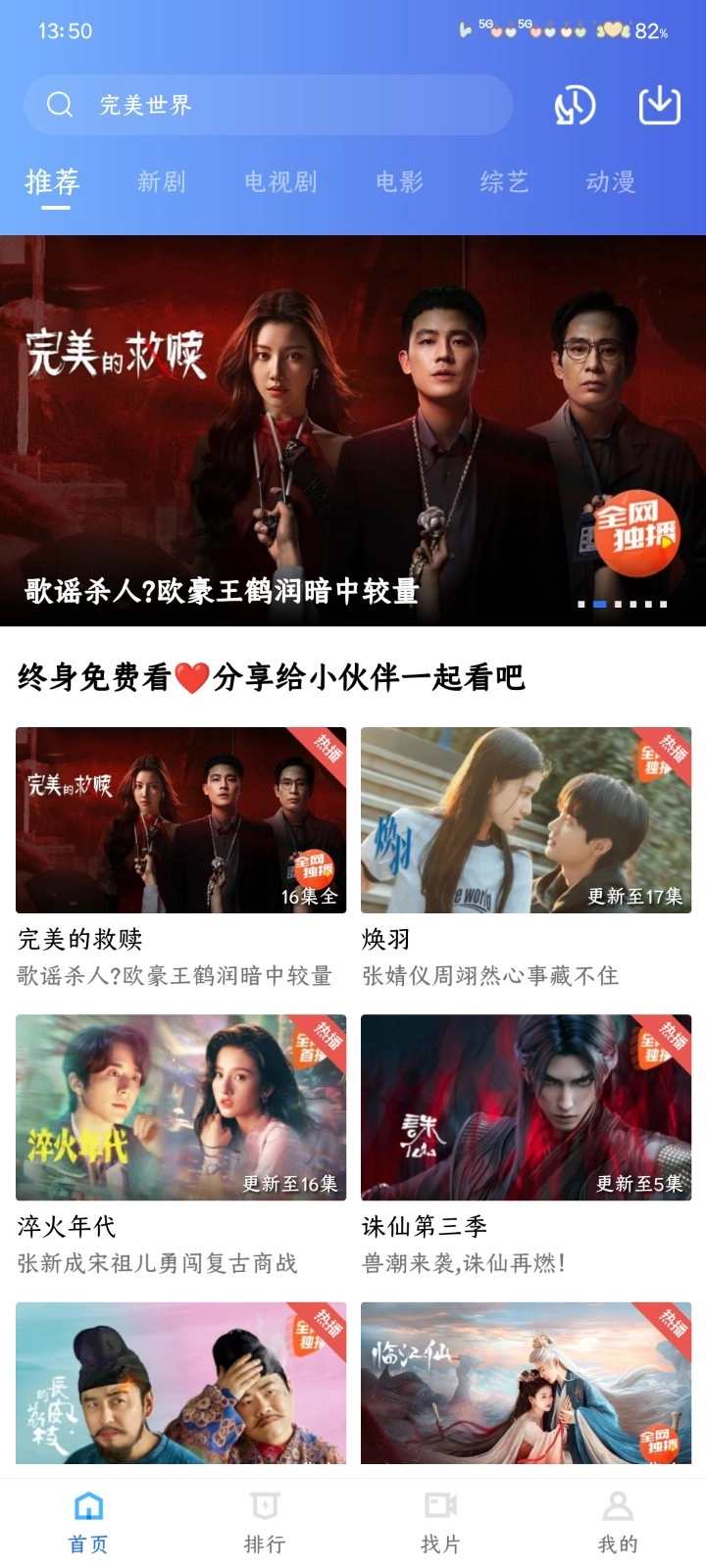Open the 首页 home tab icon
This screenshot has height=1568, width=706.
87,1504
